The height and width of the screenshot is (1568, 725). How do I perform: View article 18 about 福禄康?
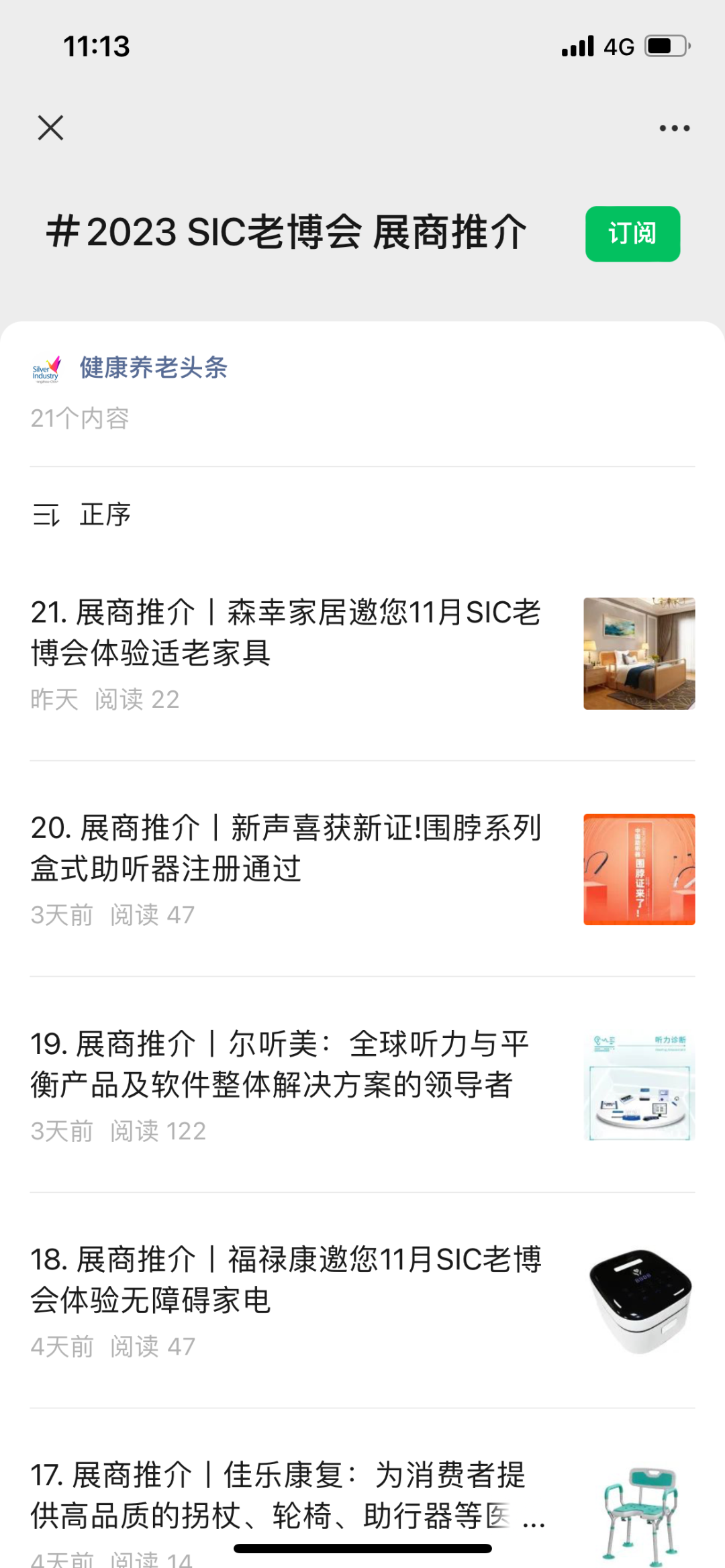click(x=286, y=1279)
